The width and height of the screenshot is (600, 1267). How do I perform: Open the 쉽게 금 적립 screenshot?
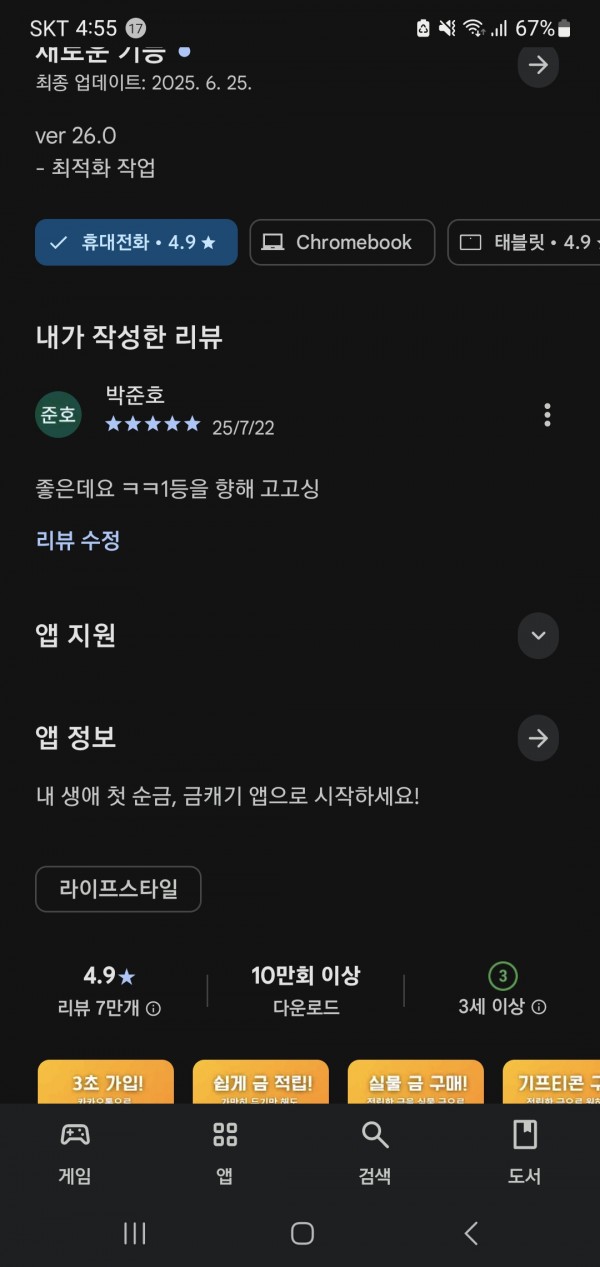(x=261, y=1082)
